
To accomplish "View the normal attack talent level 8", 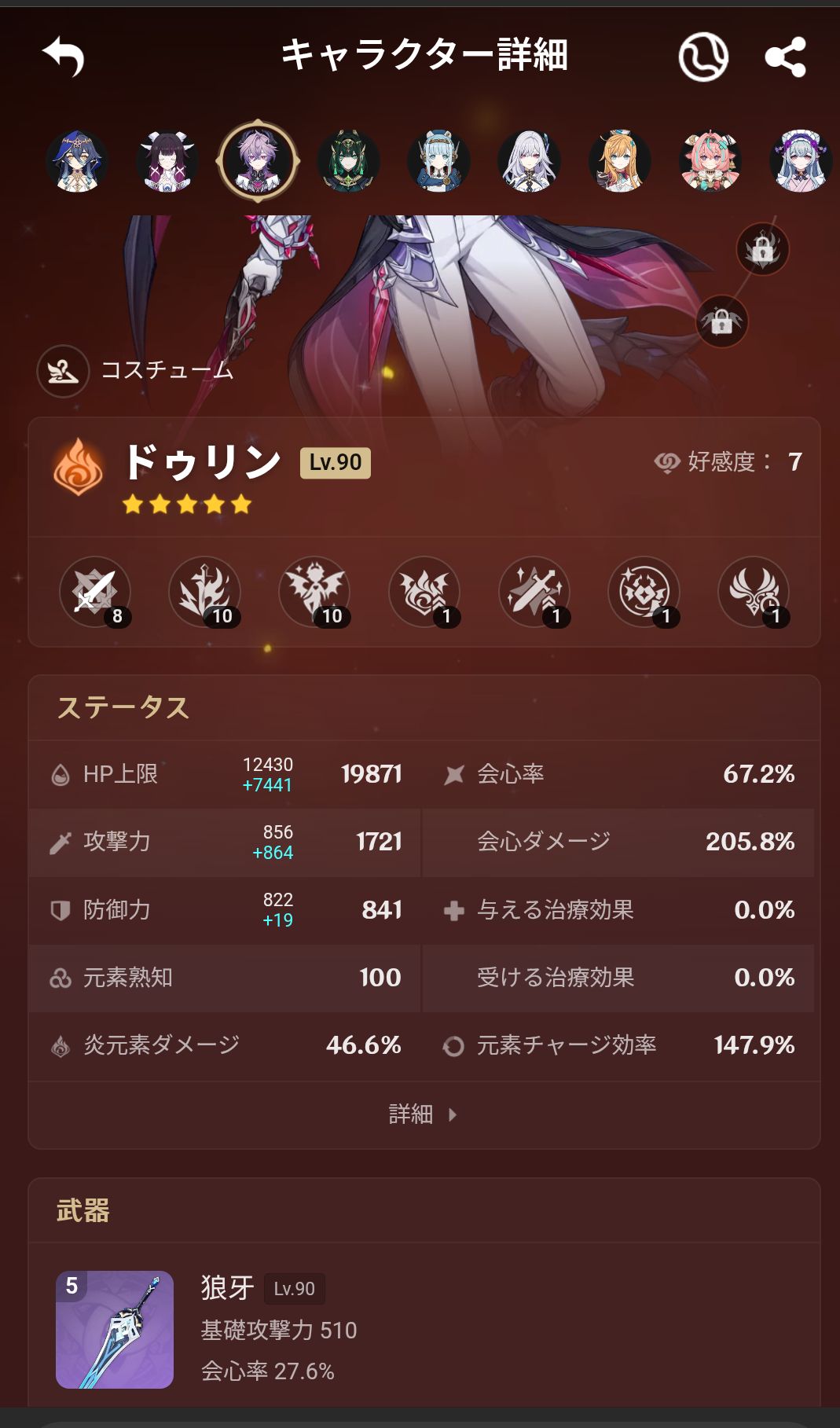I will pos(95,592).
